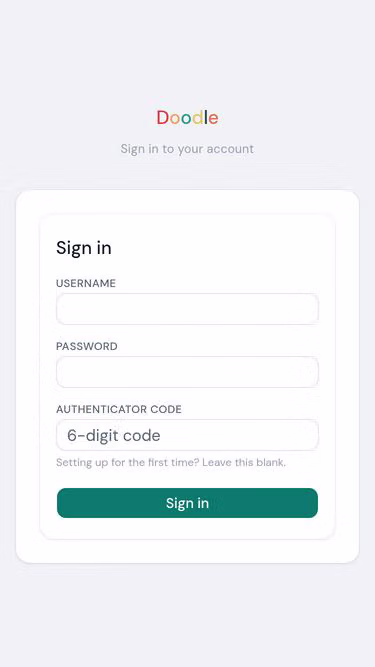Select the Password input field
This screenshot has height=667, width=375.
tap(187, 372)
